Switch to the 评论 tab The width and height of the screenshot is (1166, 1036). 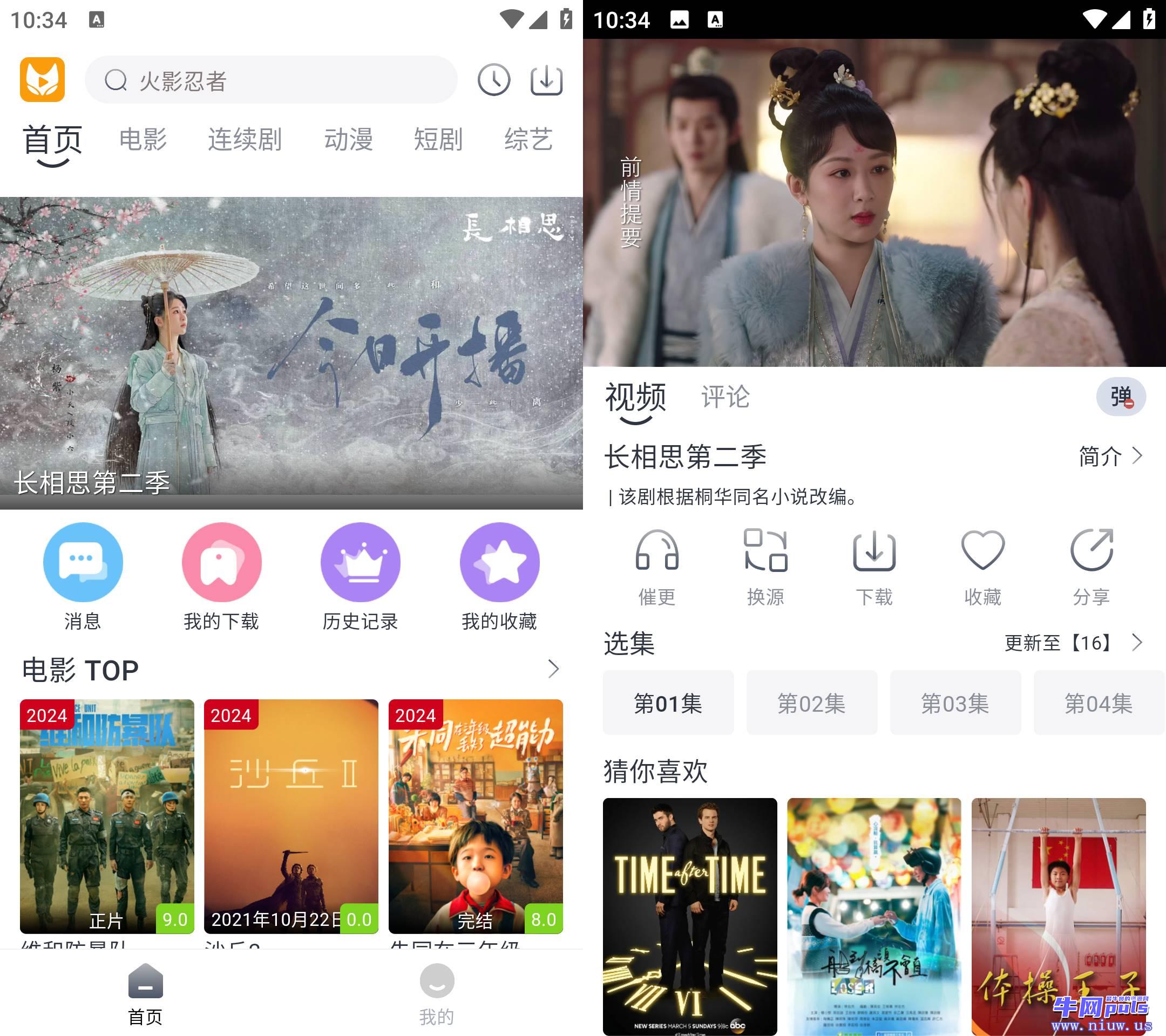click(725, 397)
